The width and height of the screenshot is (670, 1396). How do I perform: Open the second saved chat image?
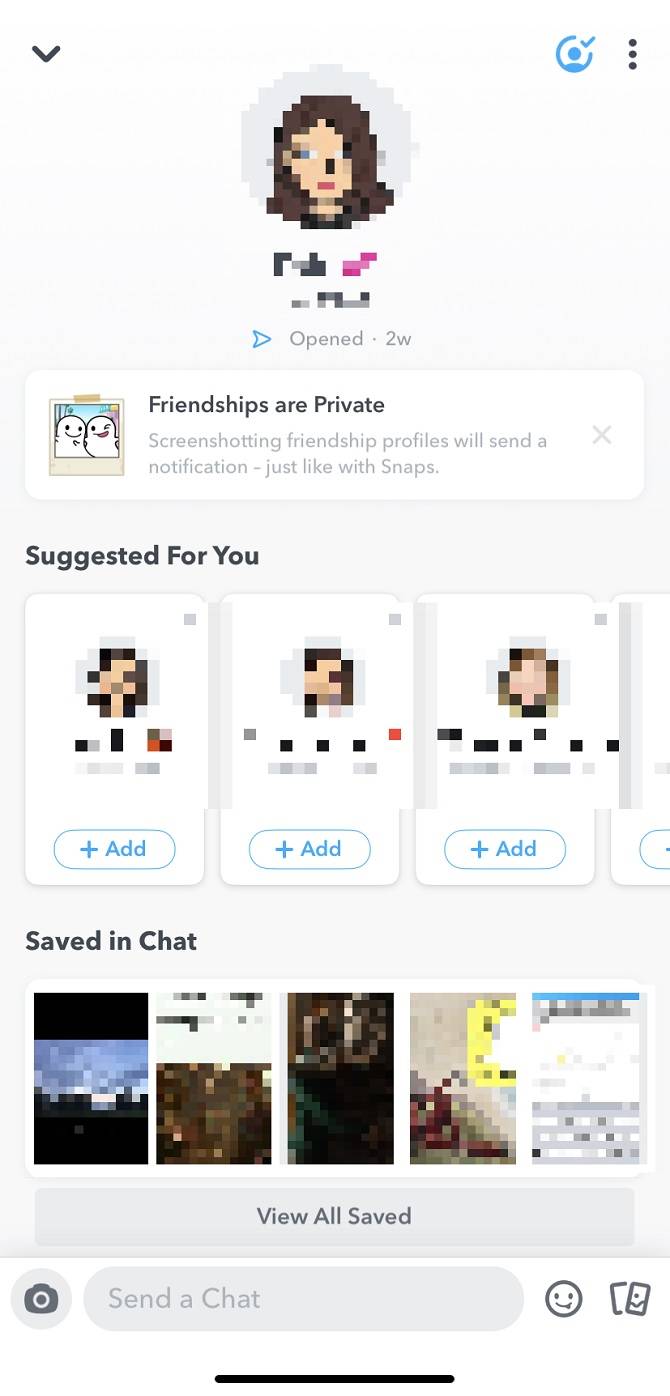coord(214,1078)
